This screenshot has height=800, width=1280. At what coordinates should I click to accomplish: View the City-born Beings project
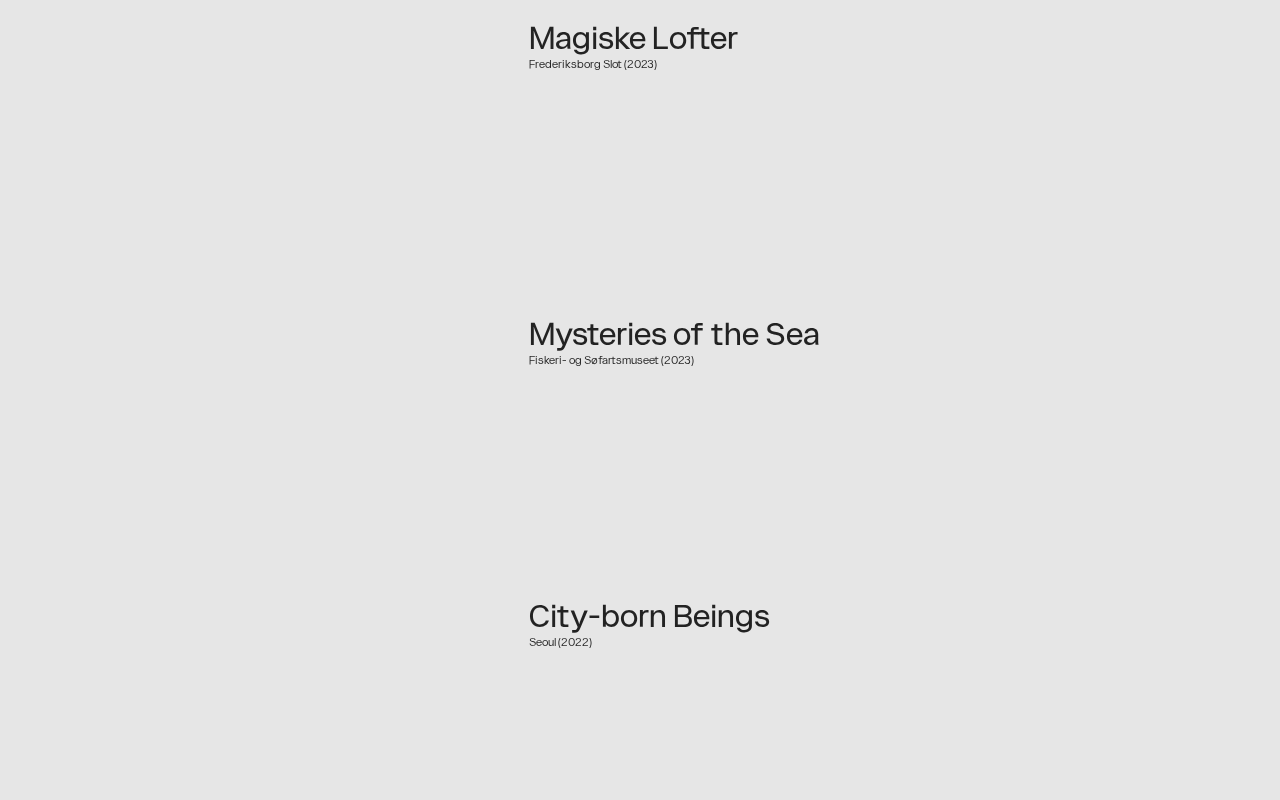pos(648,617)
